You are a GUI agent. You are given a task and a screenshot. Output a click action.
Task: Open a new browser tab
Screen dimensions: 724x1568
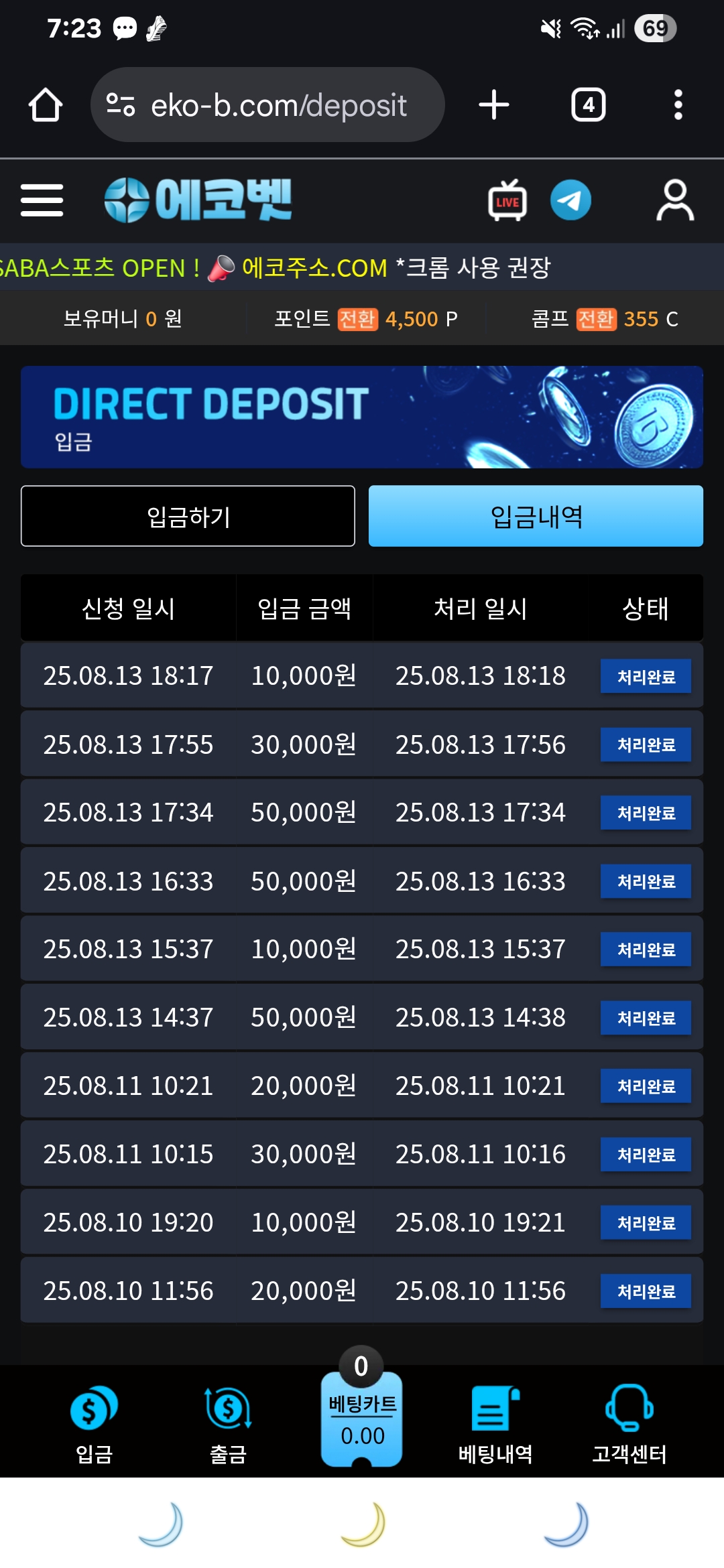[494, 105]
